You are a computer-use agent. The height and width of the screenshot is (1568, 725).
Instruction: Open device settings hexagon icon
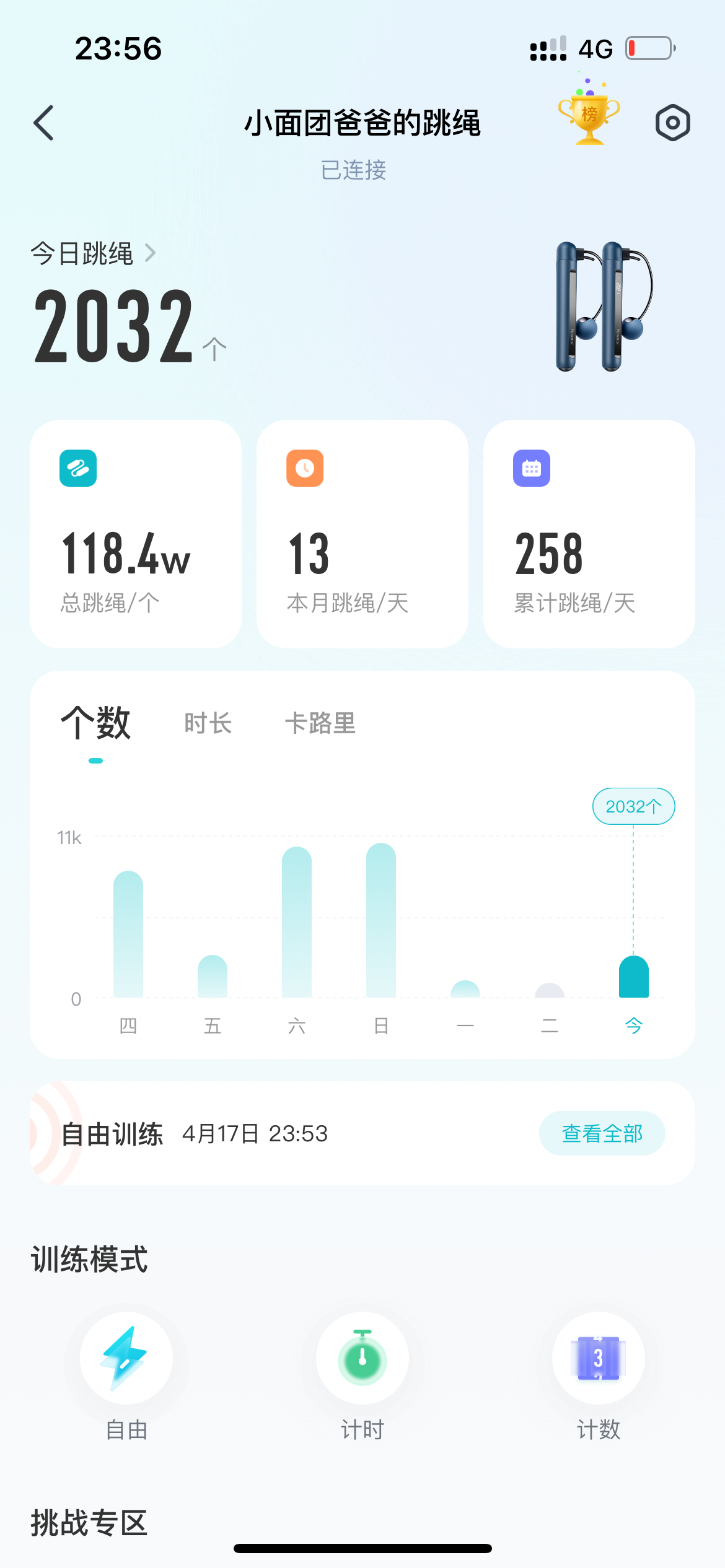672,123
